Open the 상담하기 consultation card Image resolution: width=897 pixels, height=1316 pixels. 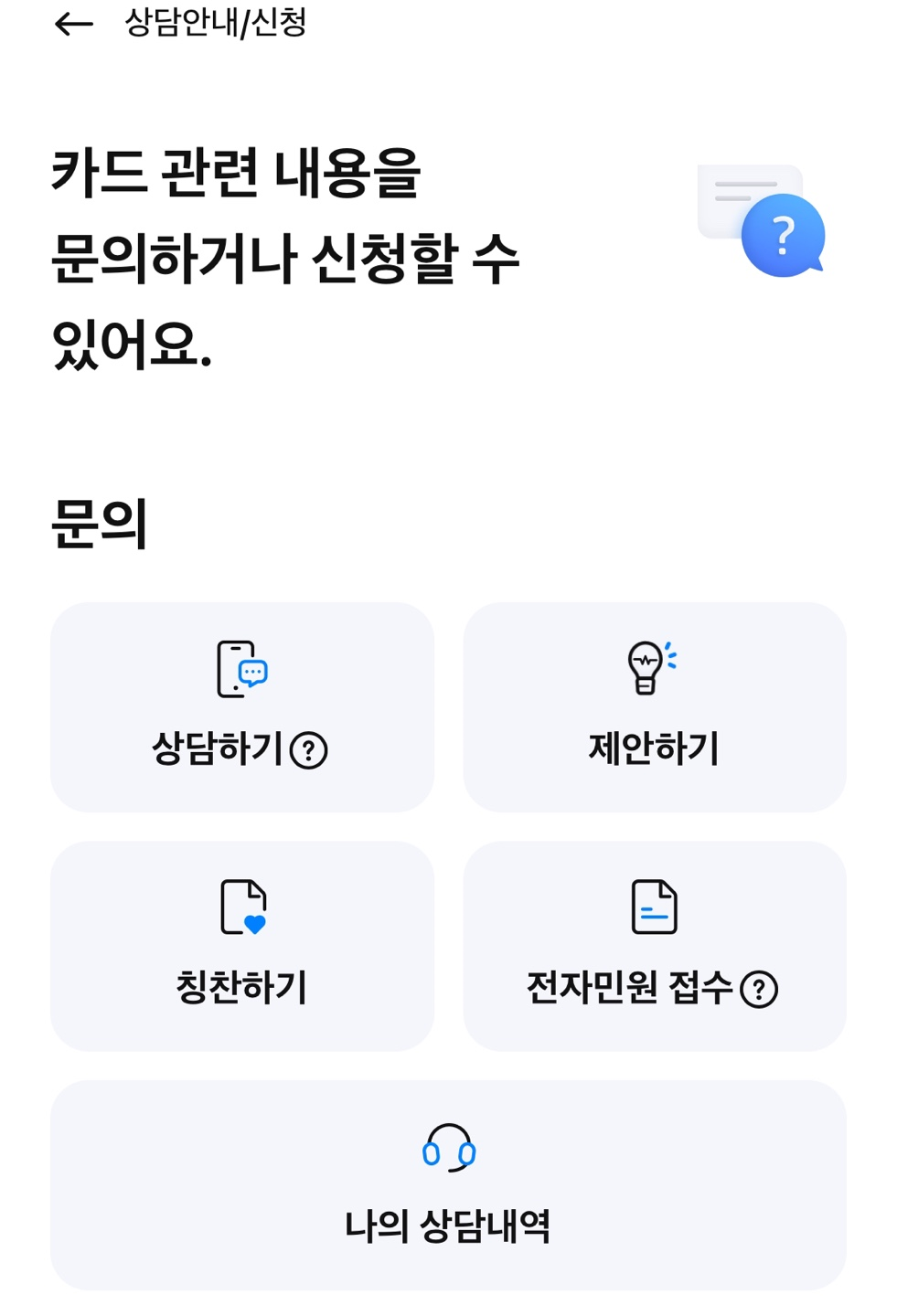pos(242,706)
